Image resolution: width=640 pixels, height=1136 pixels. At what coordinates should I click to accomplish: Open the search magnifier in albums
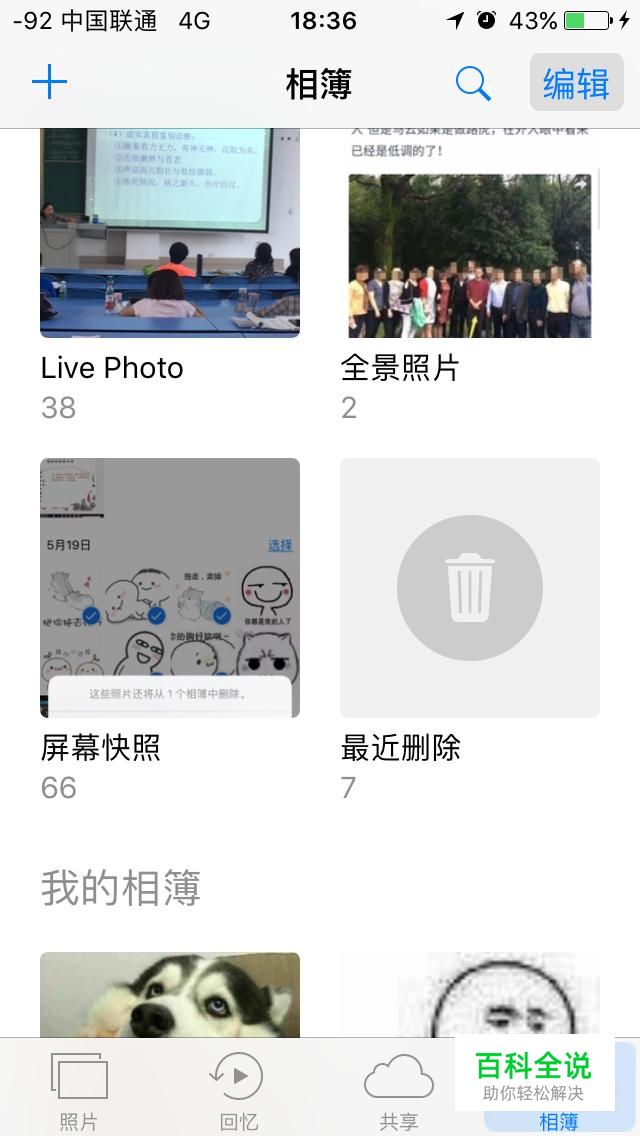tap(473, 84)
